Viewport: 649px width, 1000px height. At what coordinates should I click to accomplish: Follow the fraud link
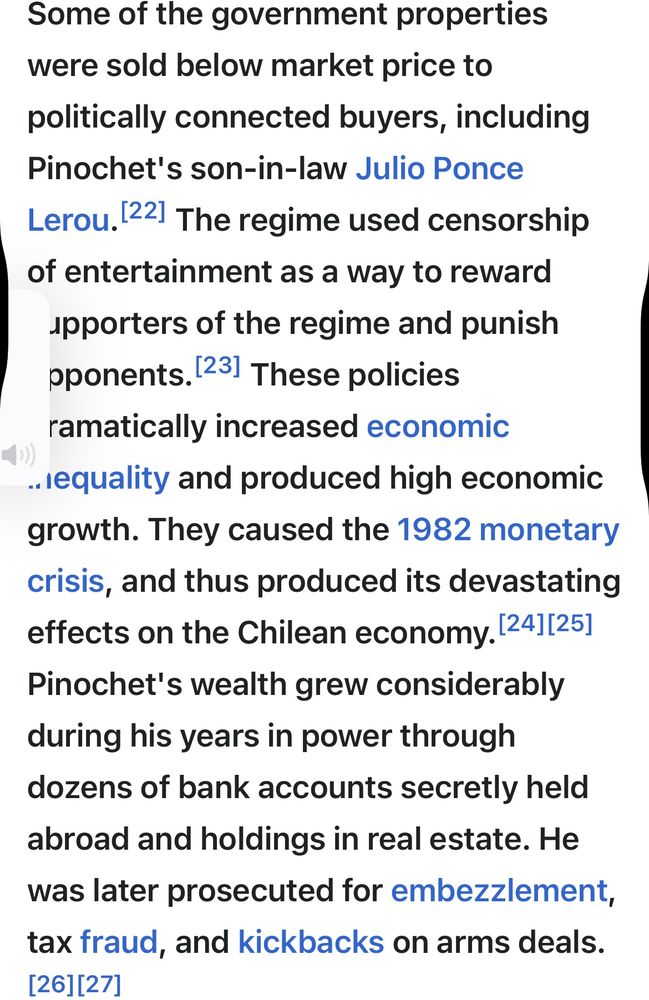(x=119, y=942)
